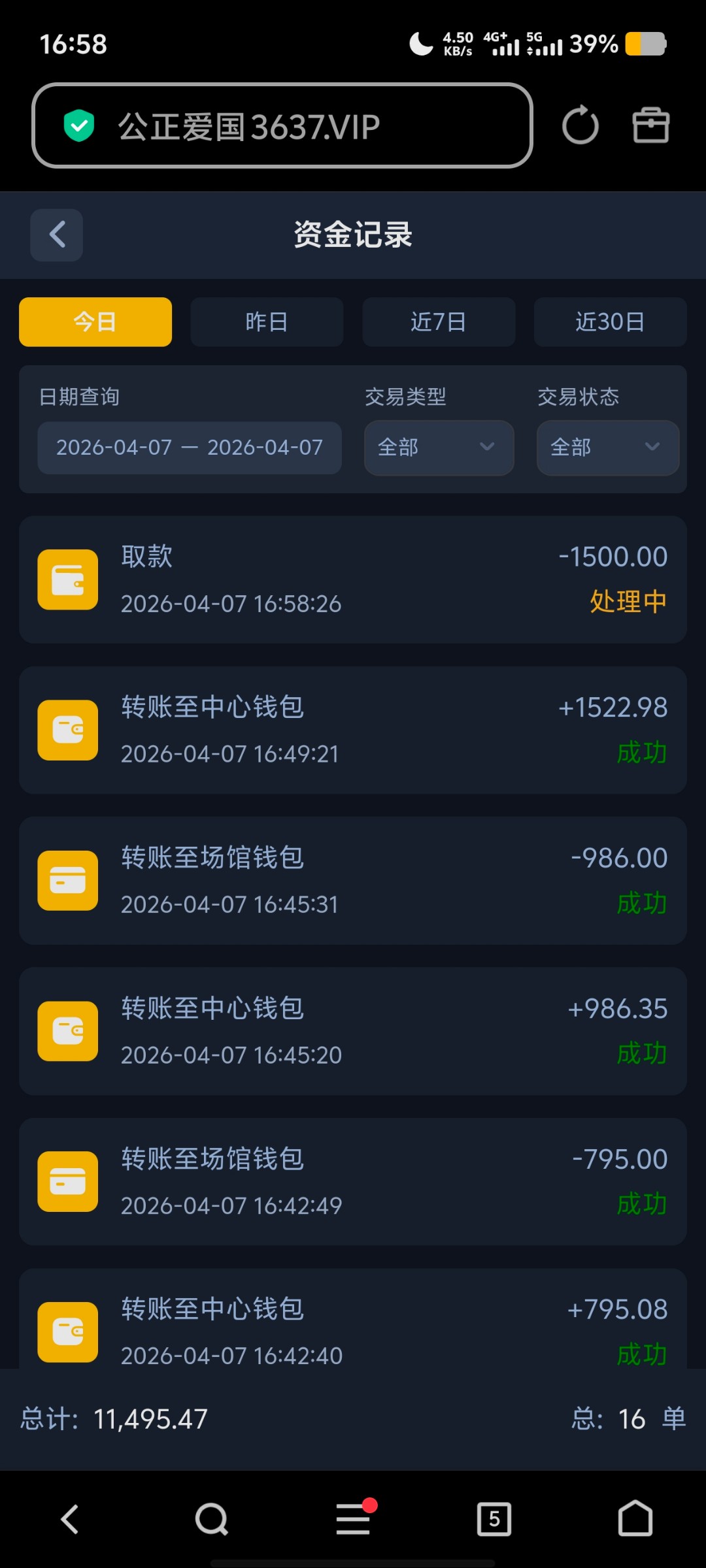Image resolution: width=706 pixels, height=1568 pixels.
Task: Show records for 近30日
Action: click(610, 322)
